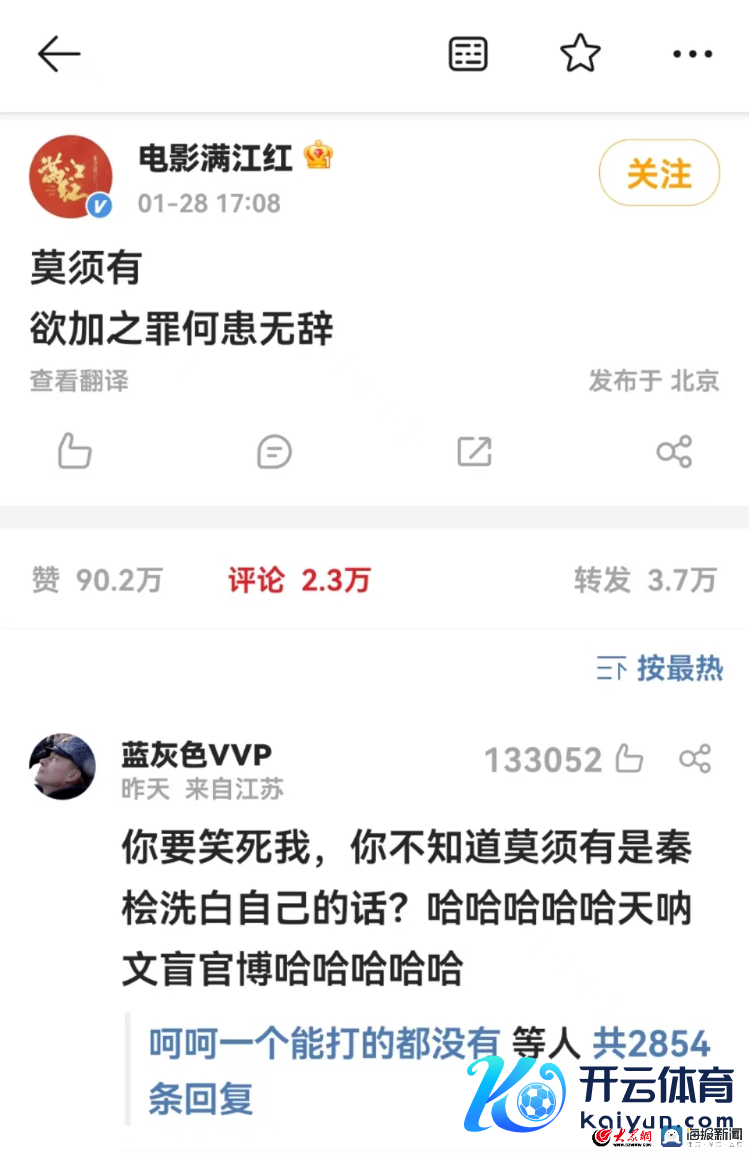Share the post by 电影满江红
Image resolution: width=749 pixels, height=1154 pixels.
tap(674, 452)
